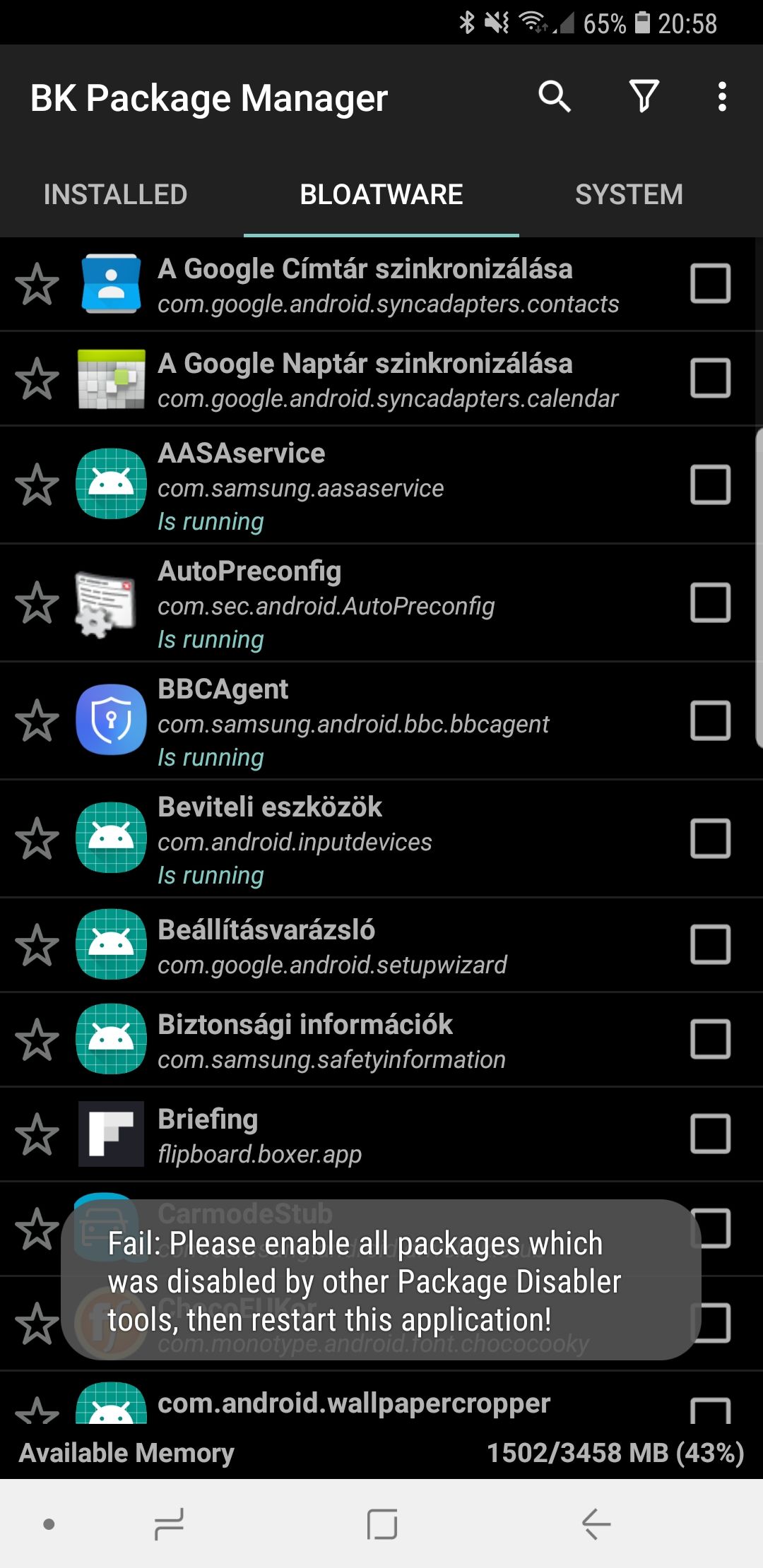Star the Google Naptár szinkronizálása package

coord(37,379)
